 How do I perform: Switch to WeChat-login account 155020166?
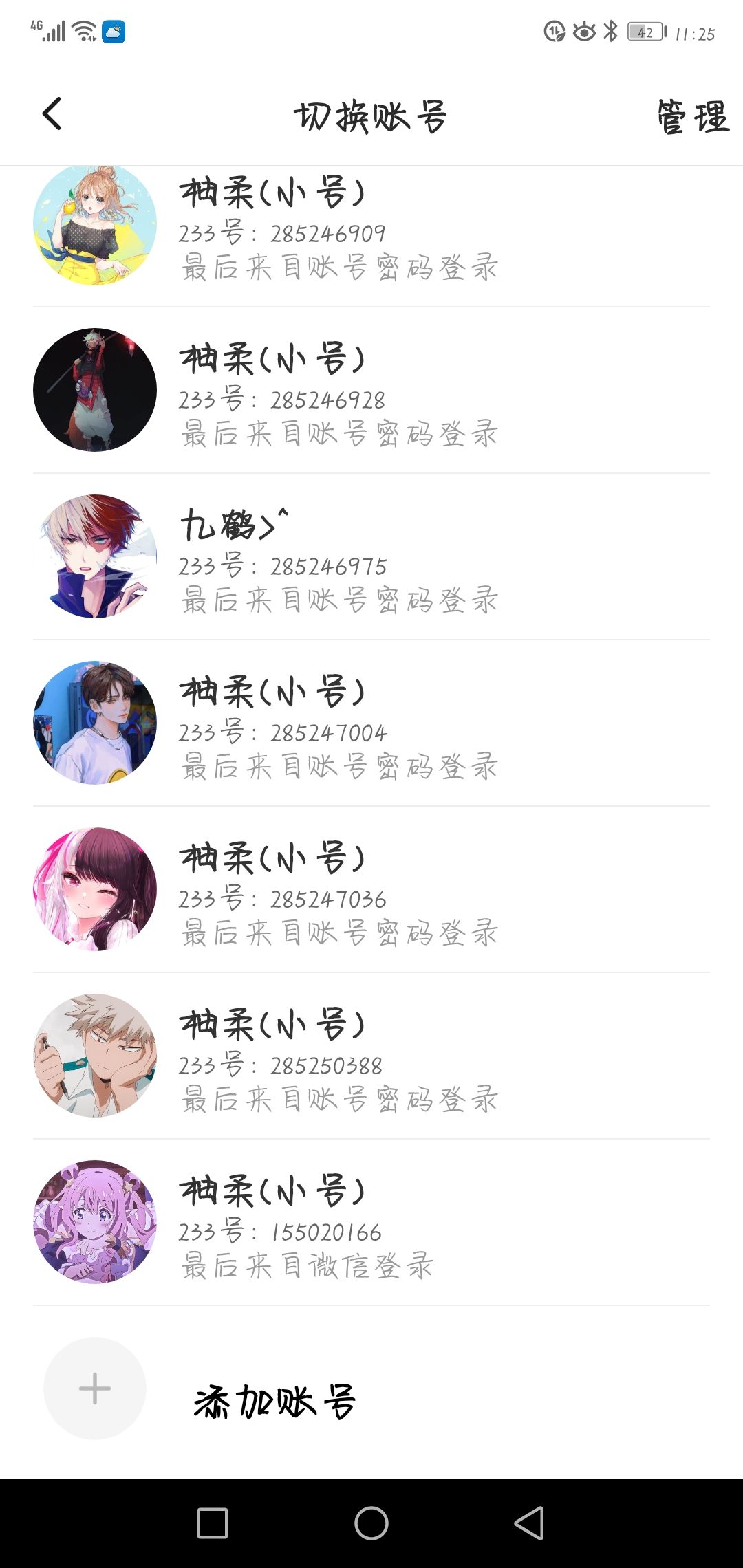pyautogui.click(x=371, y=1222)
